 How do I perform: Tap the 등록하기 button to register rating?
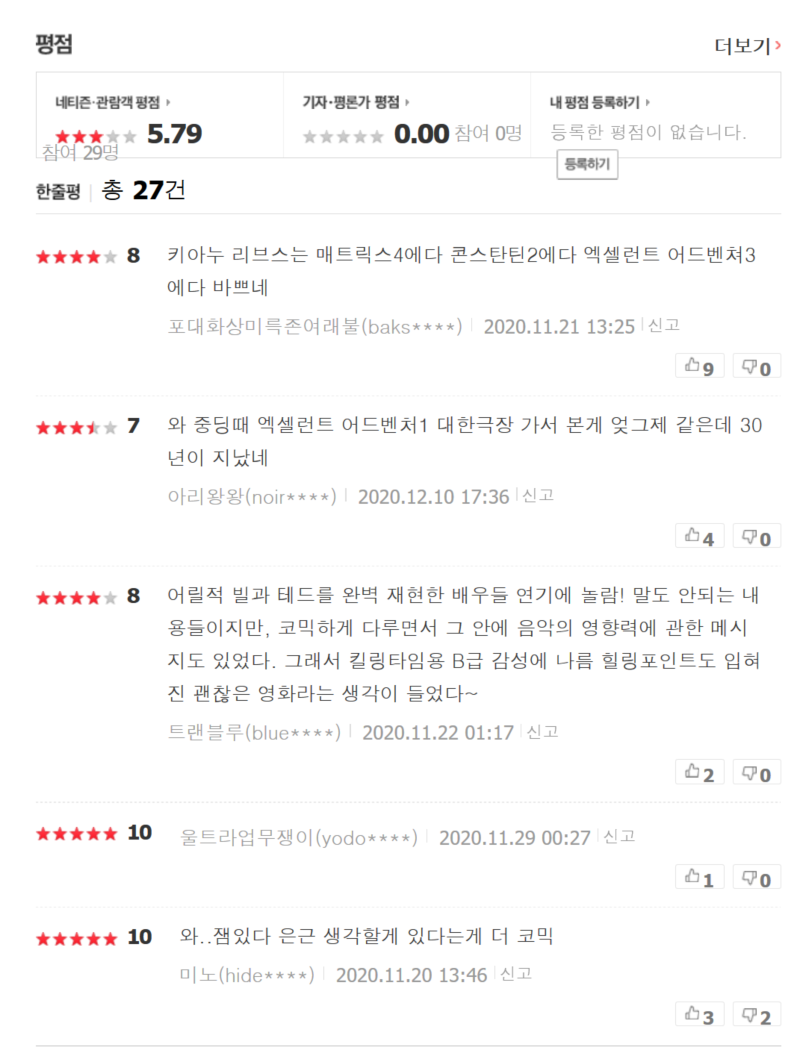click(x=587, y=163)
